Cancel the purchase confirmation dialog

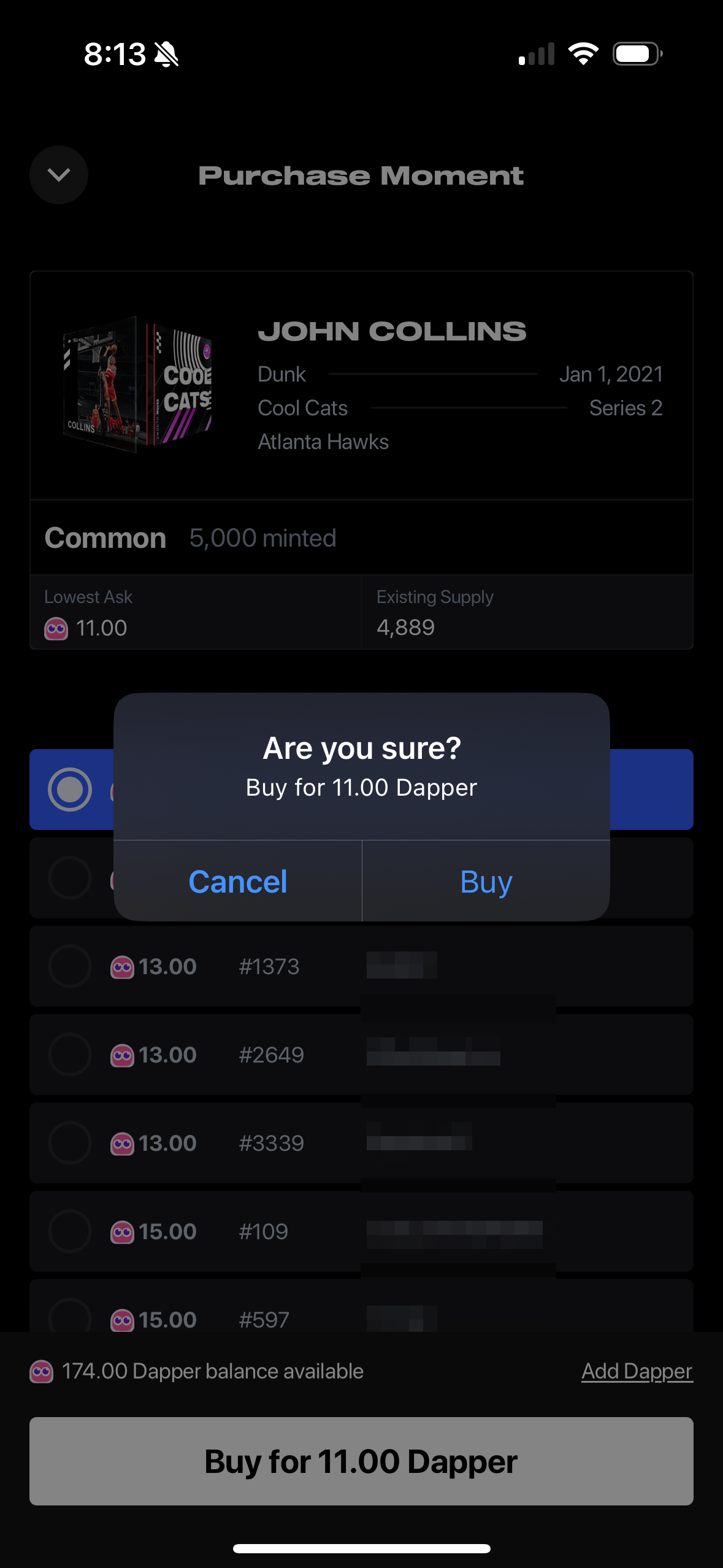click(238, 881)
